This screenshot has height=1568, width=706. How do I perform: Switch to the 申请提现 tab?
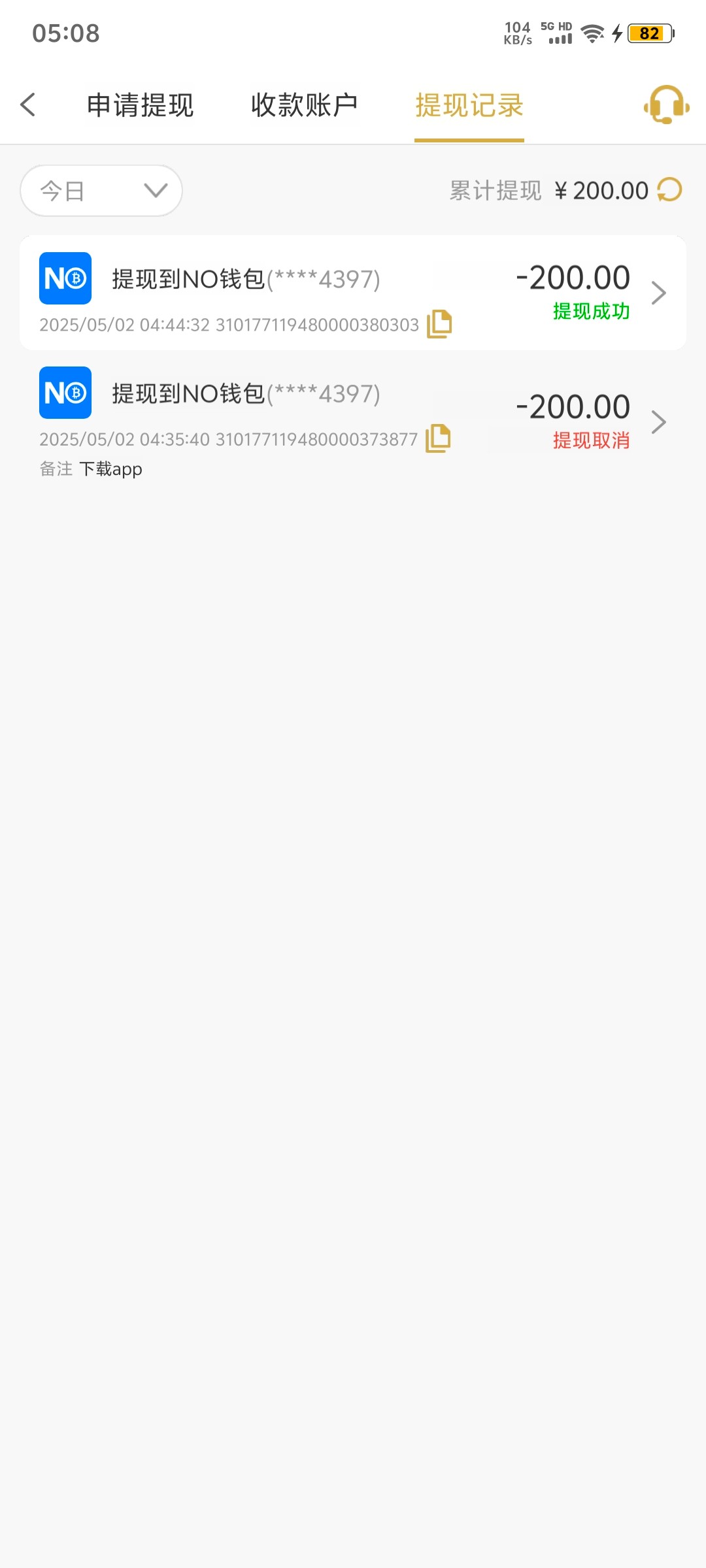point(141,105)
